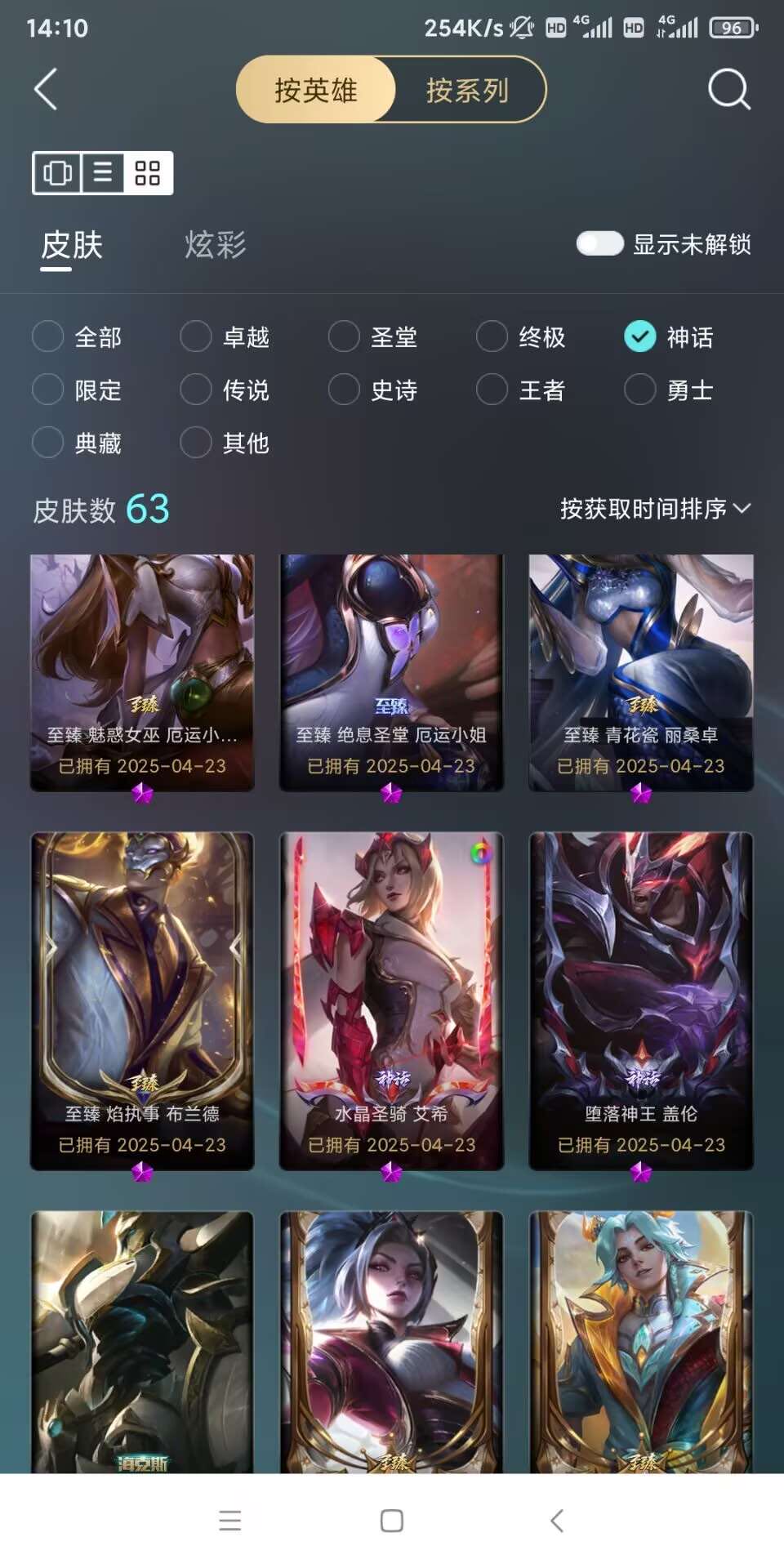Open the 至臻 青花瓷 丽桑卓 skin card

[x=641, y=672]
